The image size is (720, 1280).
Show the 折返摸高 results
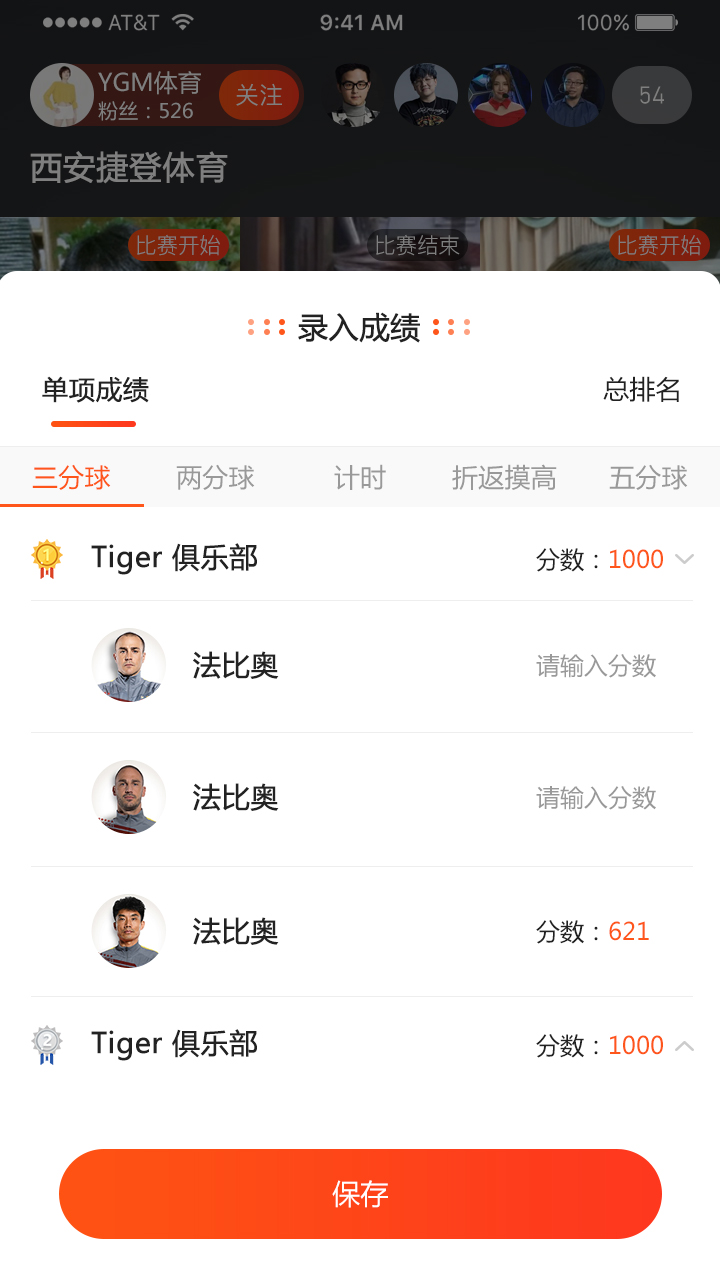503,478
